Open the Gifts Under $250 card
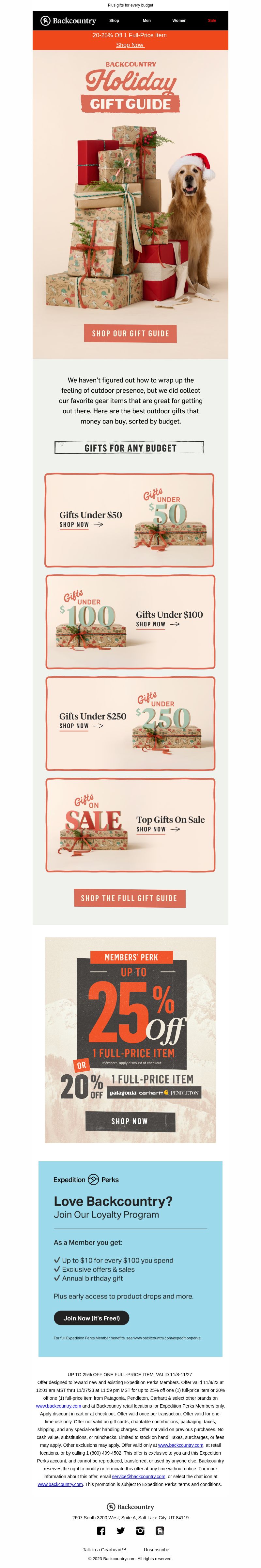 [x=130, y=723]
